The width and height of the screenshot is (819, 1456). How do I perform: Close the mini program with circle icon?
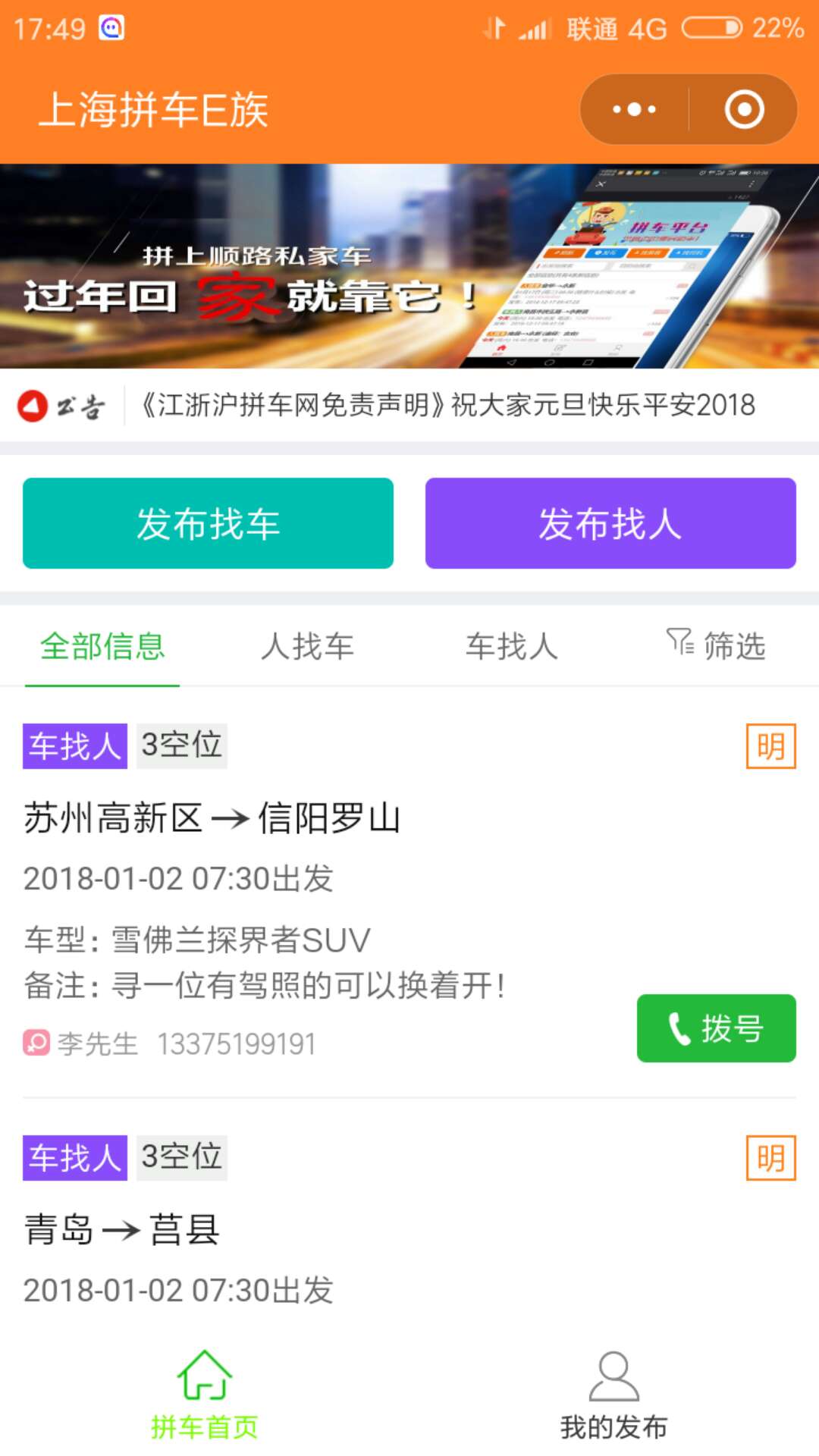(x=744, y=110)
